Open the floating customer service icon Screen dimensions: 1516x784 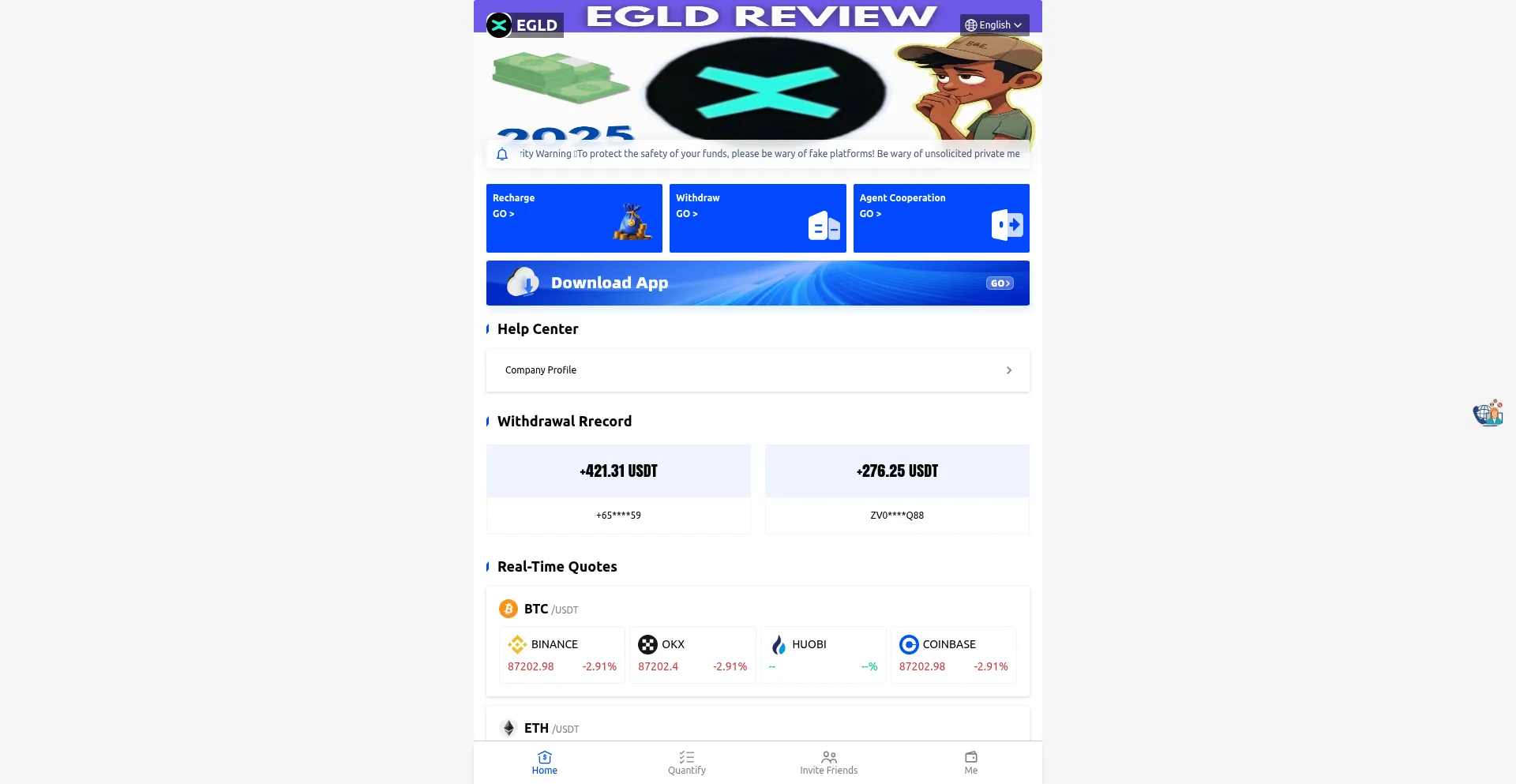tap(1488, 413)
